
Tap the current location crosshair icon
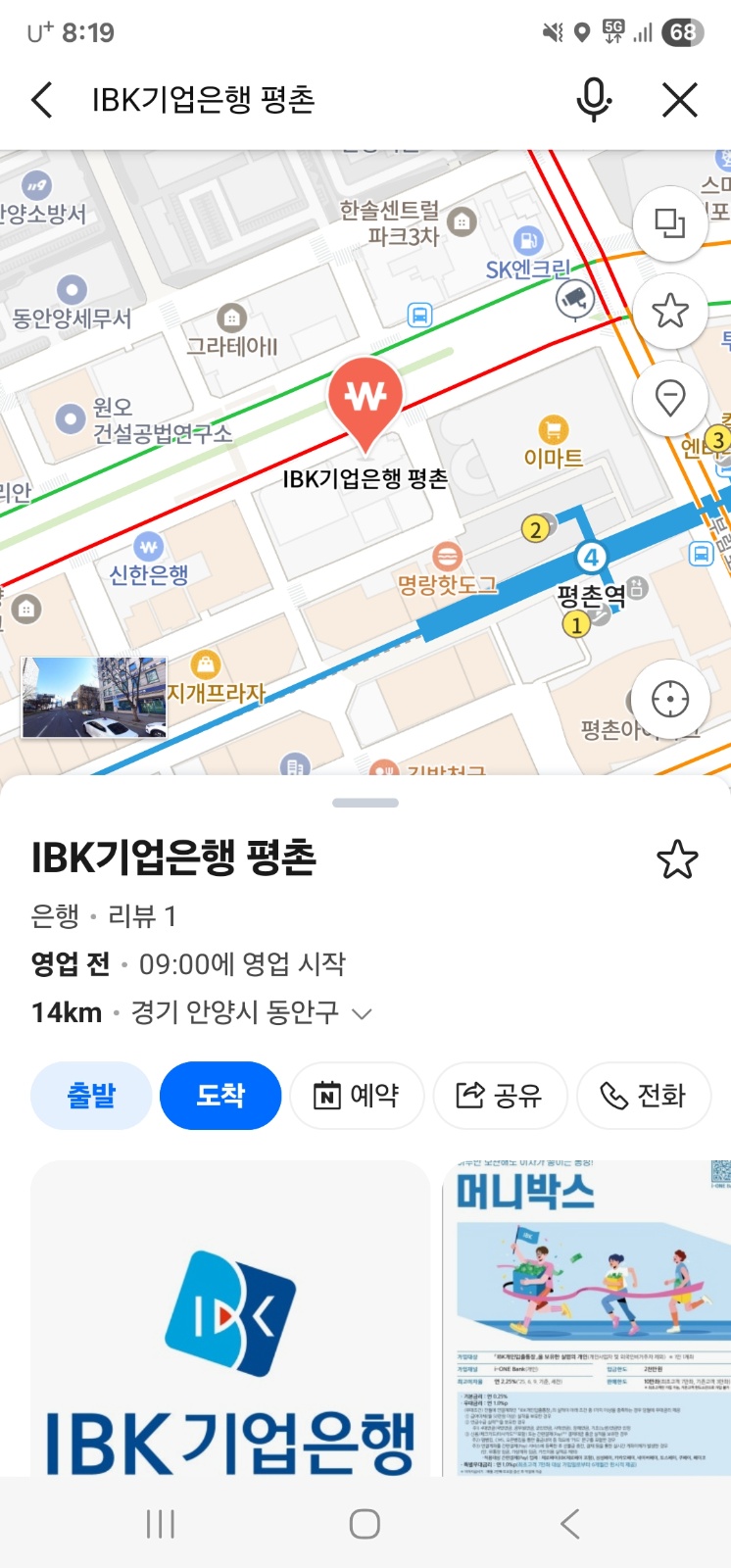pos(670,698)
